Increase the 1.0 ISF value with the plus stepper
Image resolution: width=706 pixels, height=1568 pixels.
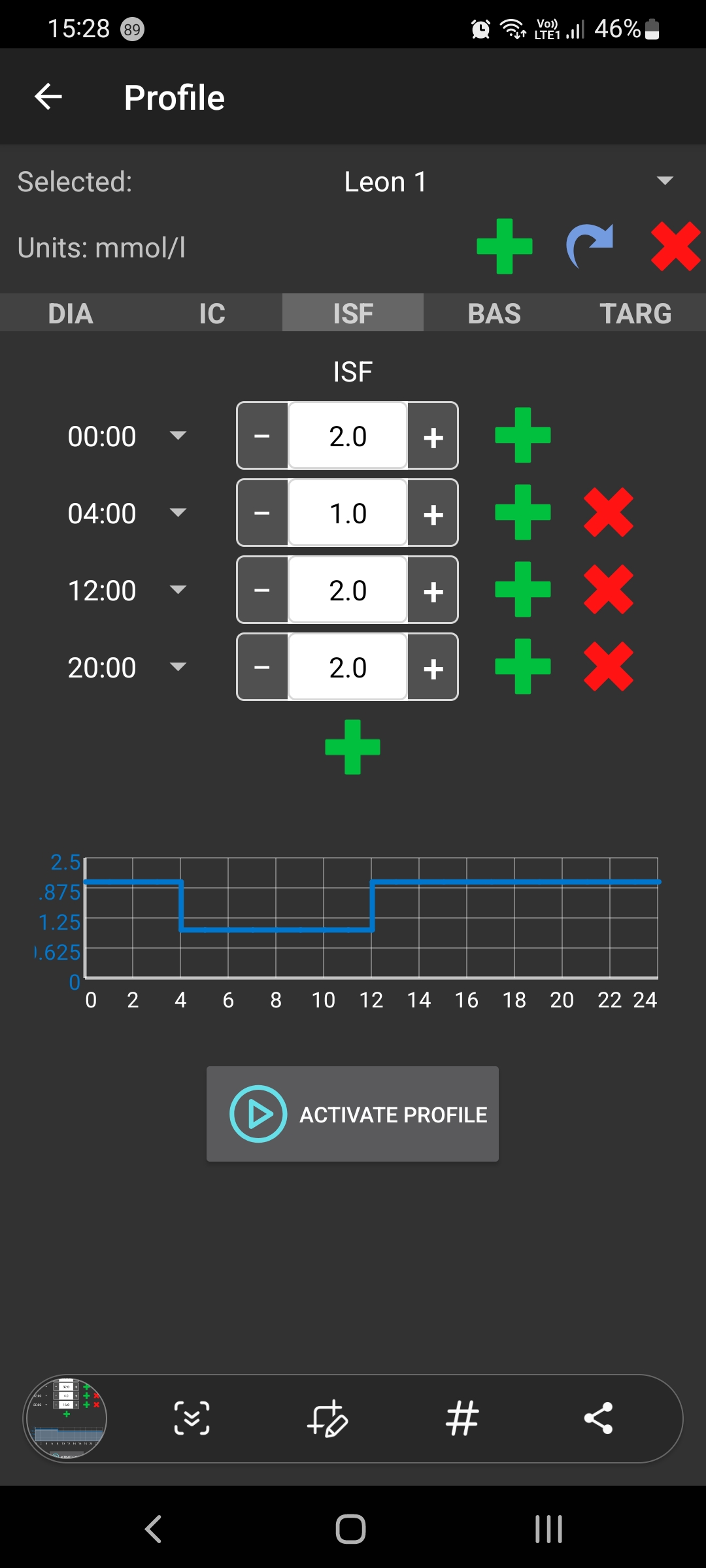[x=433, y=513]
